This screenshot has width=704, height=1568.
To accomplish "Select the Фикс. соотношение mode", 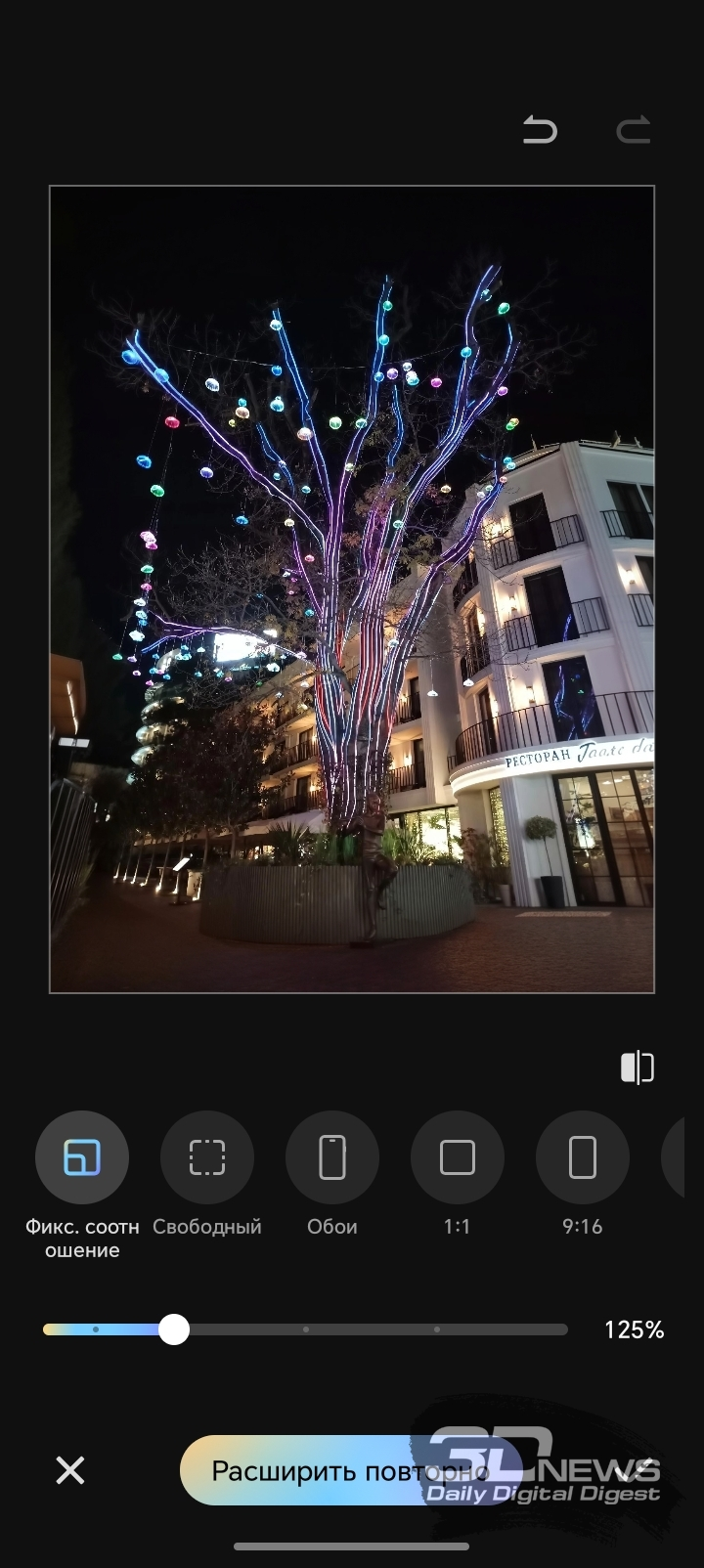I will point(82,1157).
